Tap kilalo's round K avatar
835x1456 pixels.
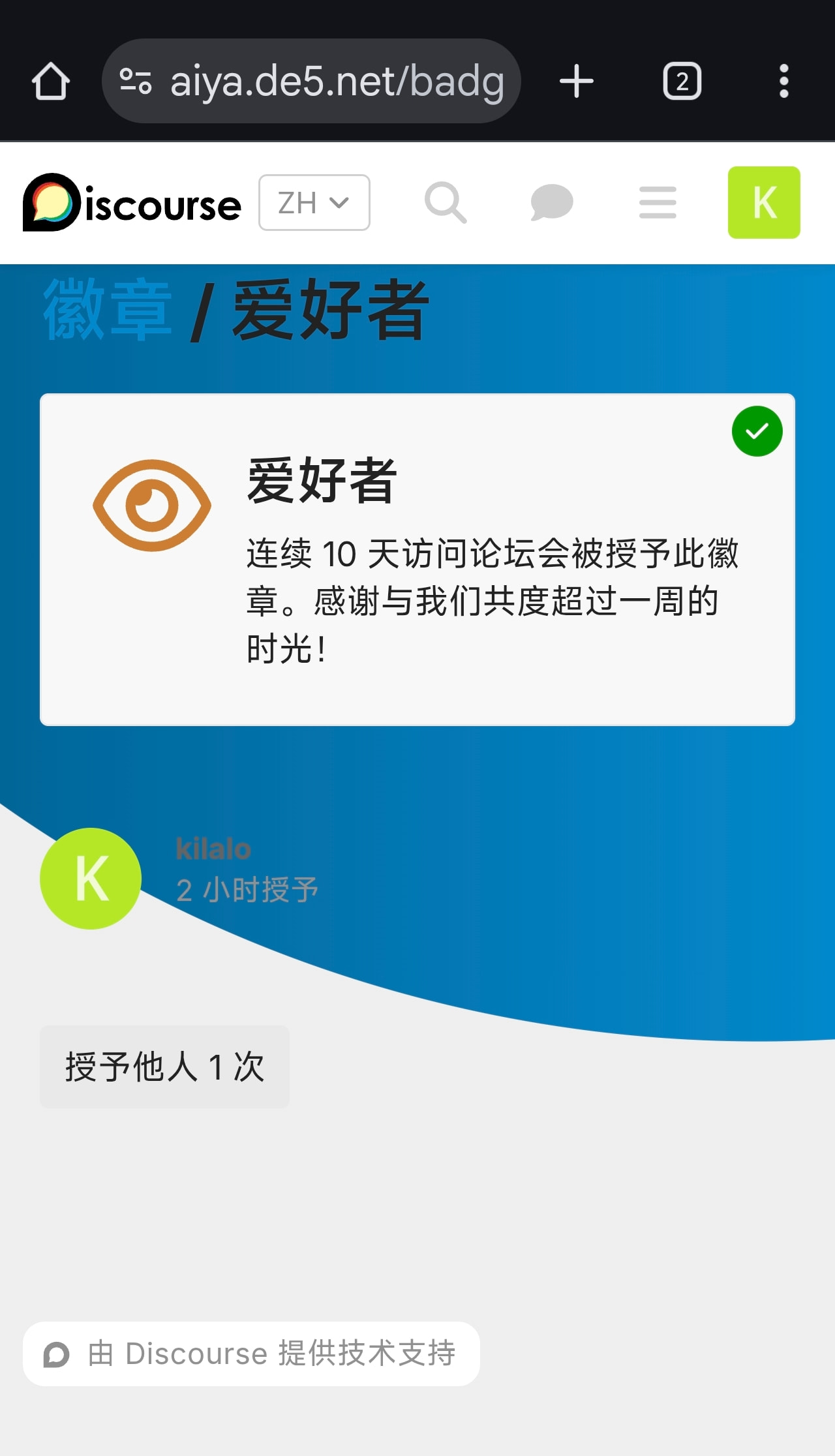[91, 879]
